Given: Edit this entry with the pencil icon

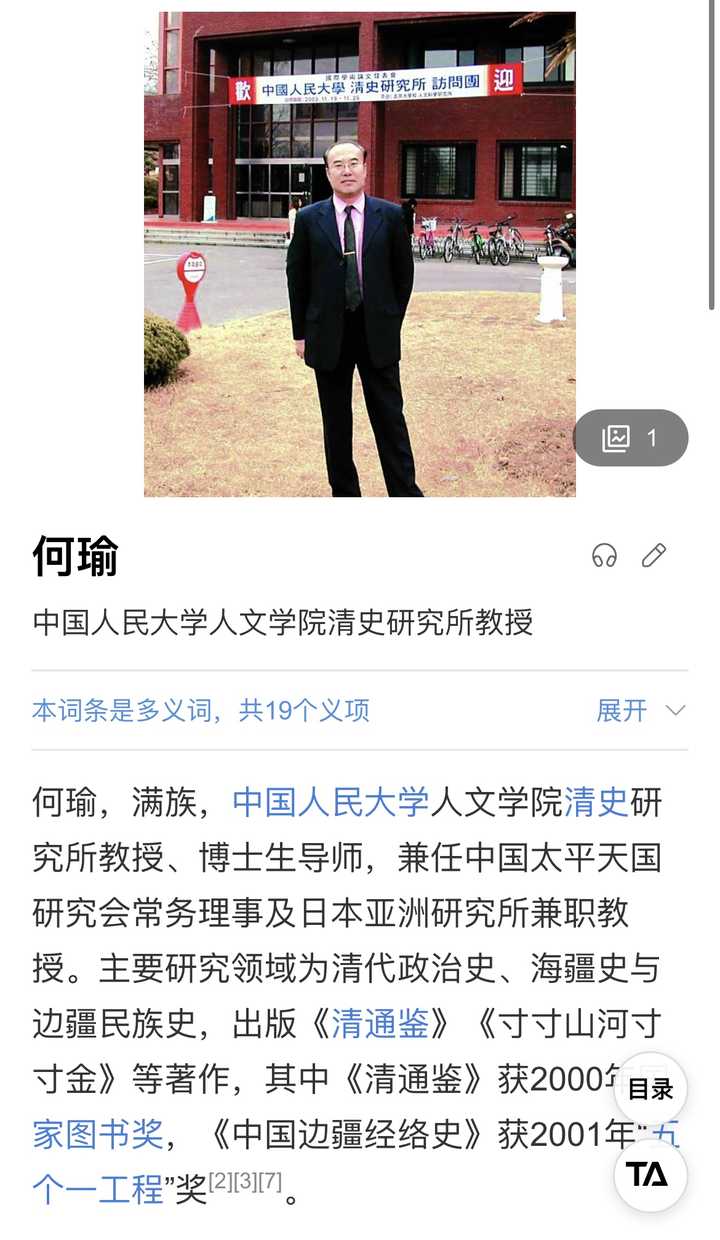Looking at the screenshot, I should [x=654, y=556].
